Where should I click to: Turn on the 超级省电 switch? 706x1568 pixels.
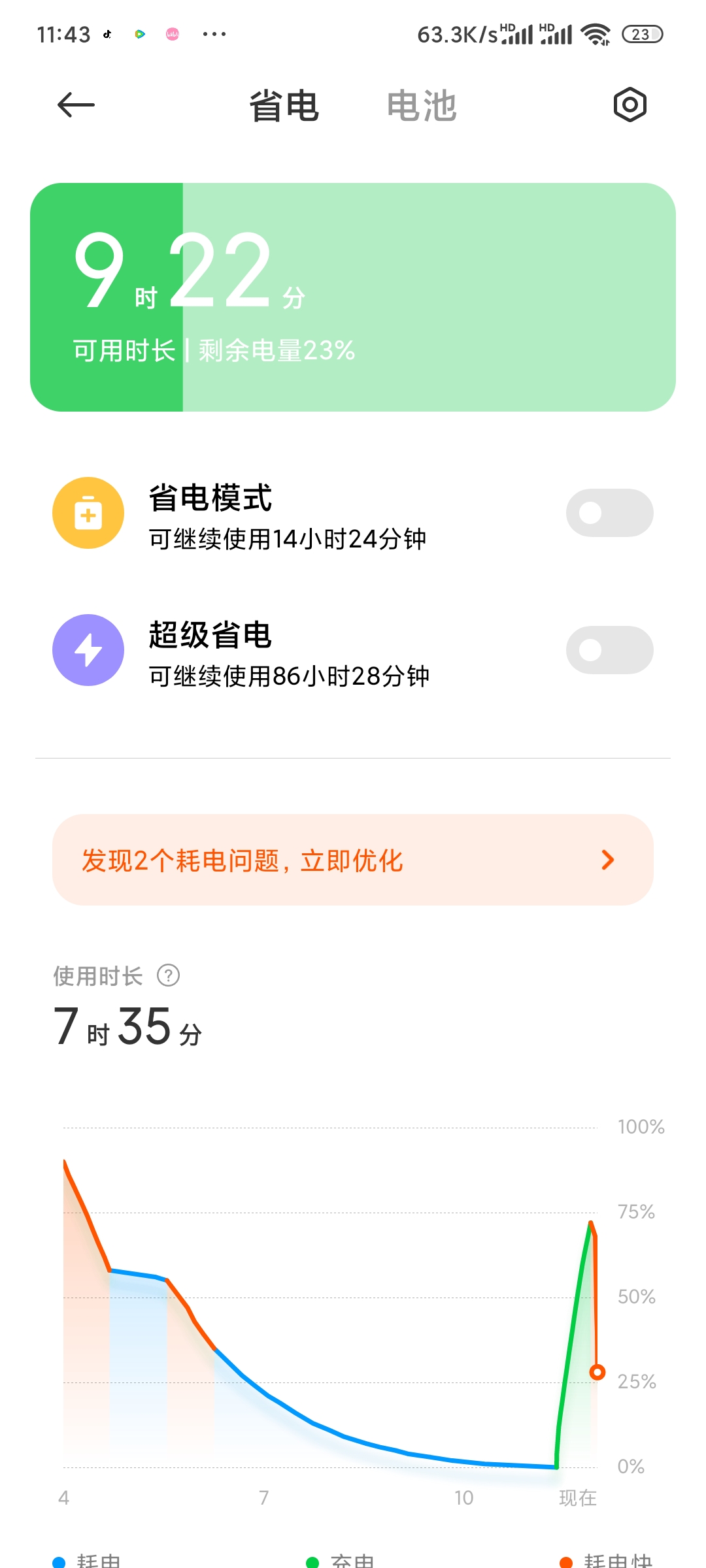(609, 650)
